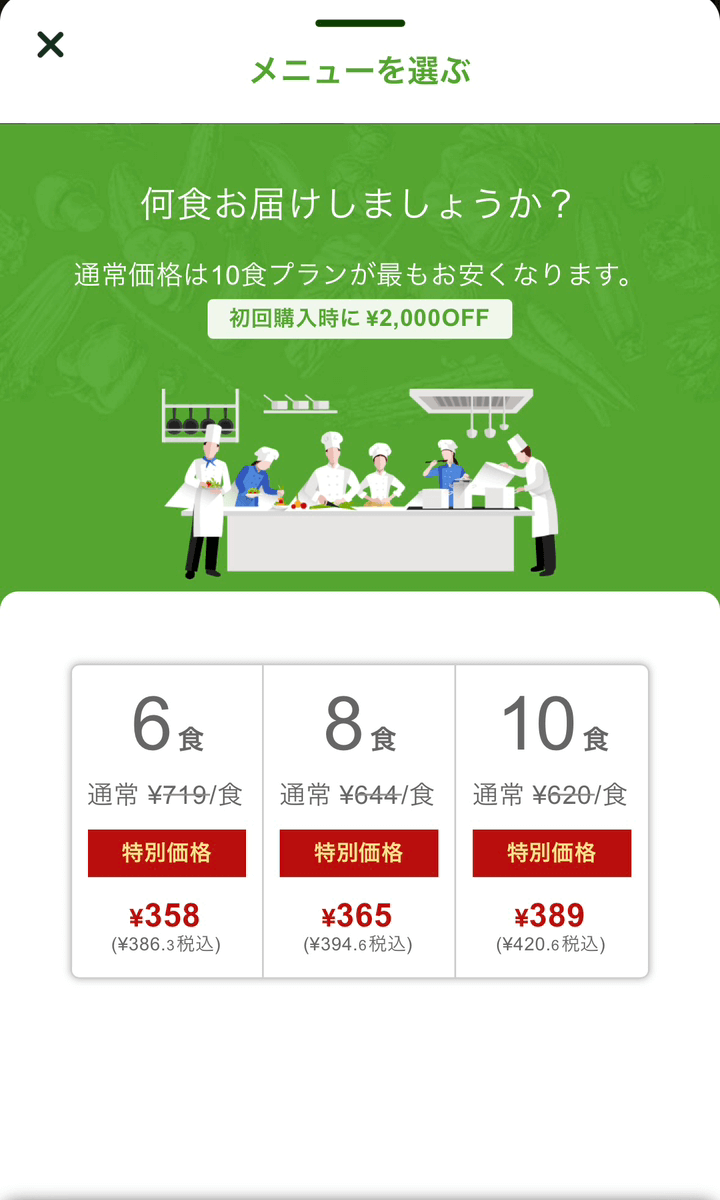Close the メニューを選ぶ screen
Viewport: 720px width, 1200px height.
click(x=49, y=44)
